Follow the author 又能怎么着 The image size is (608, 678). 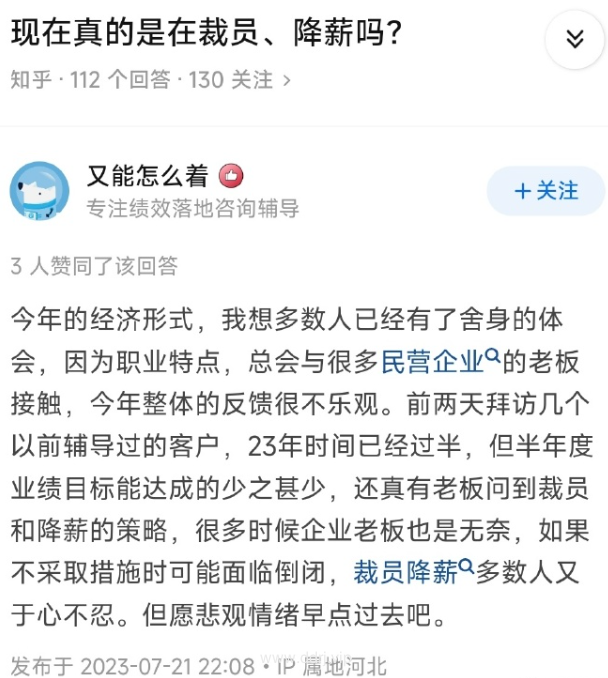(x=545, y=191)
